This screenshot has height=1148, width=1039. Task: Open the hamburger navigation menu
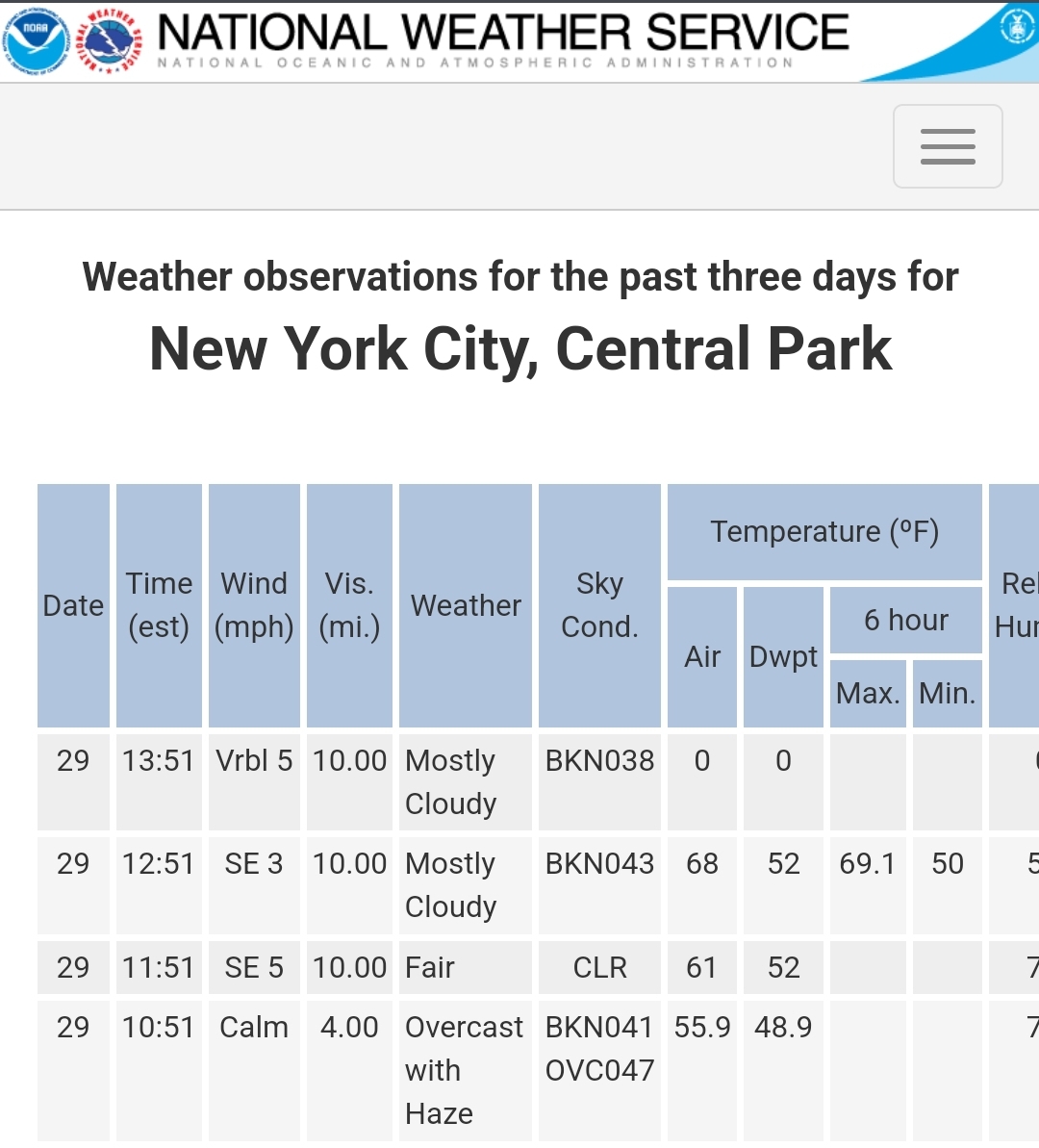click(x=948, y=146)
